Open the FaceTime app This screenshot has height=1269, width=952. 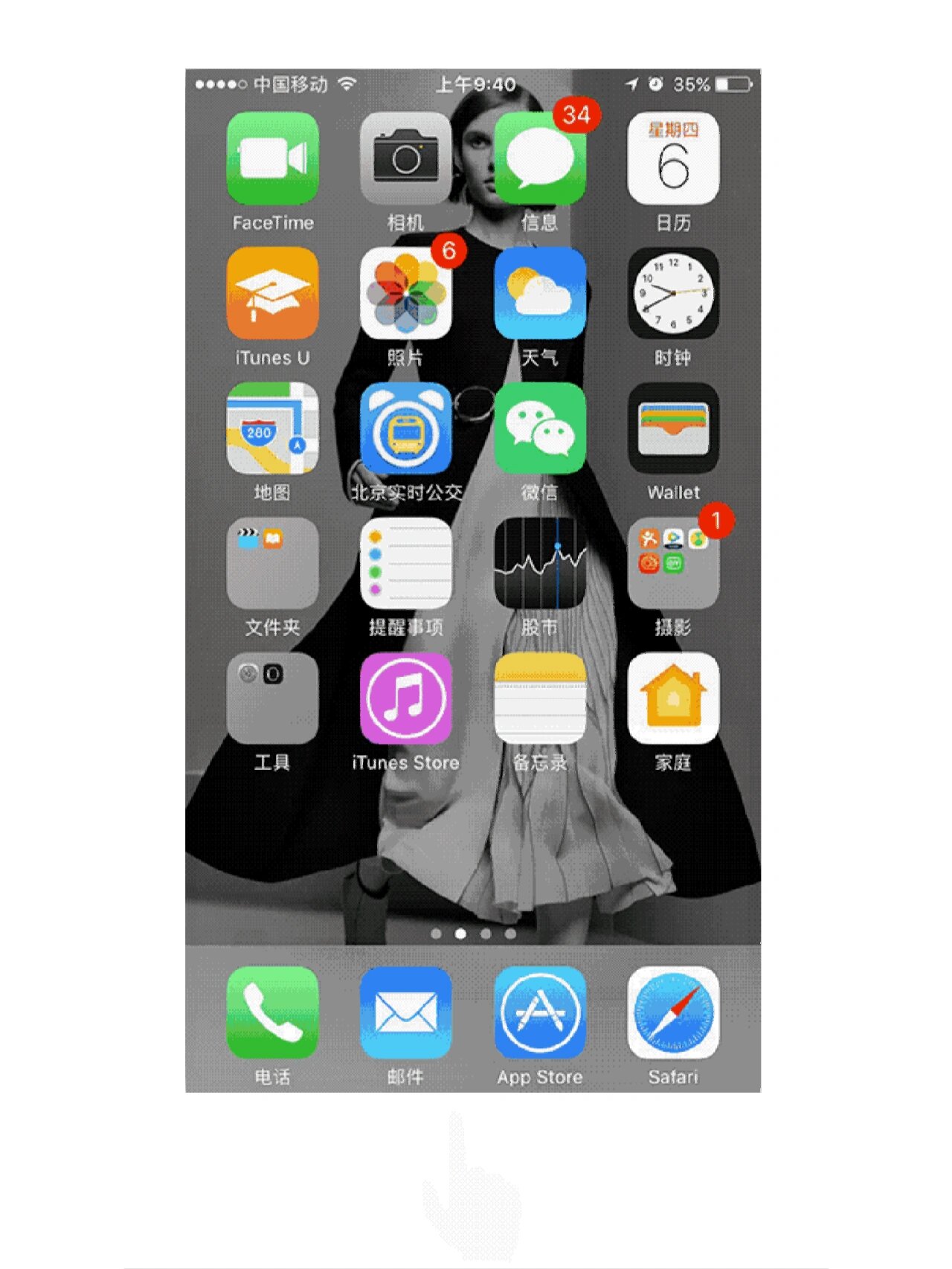(272, 158)
